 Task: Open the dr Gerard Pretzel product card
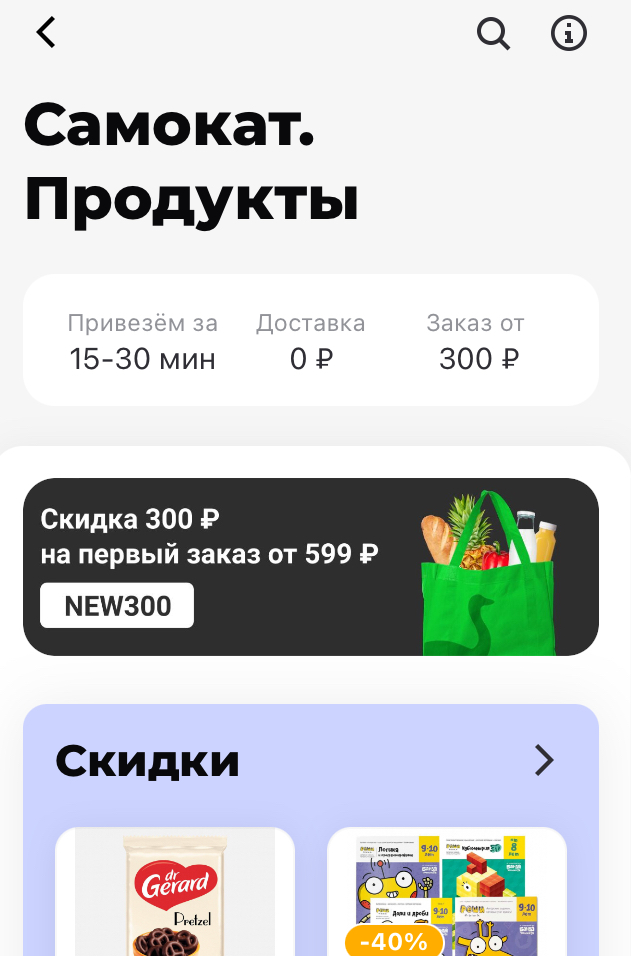coord(175,891)
